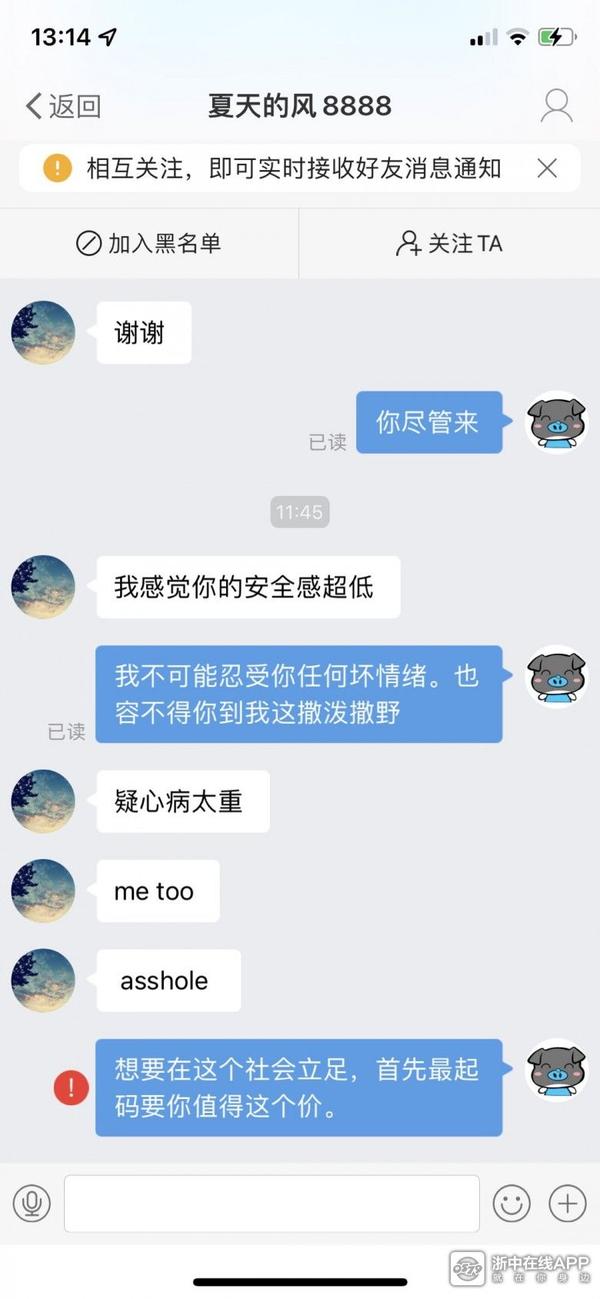Open pig avatar beside 你尽管来 message

click(556, 422)
